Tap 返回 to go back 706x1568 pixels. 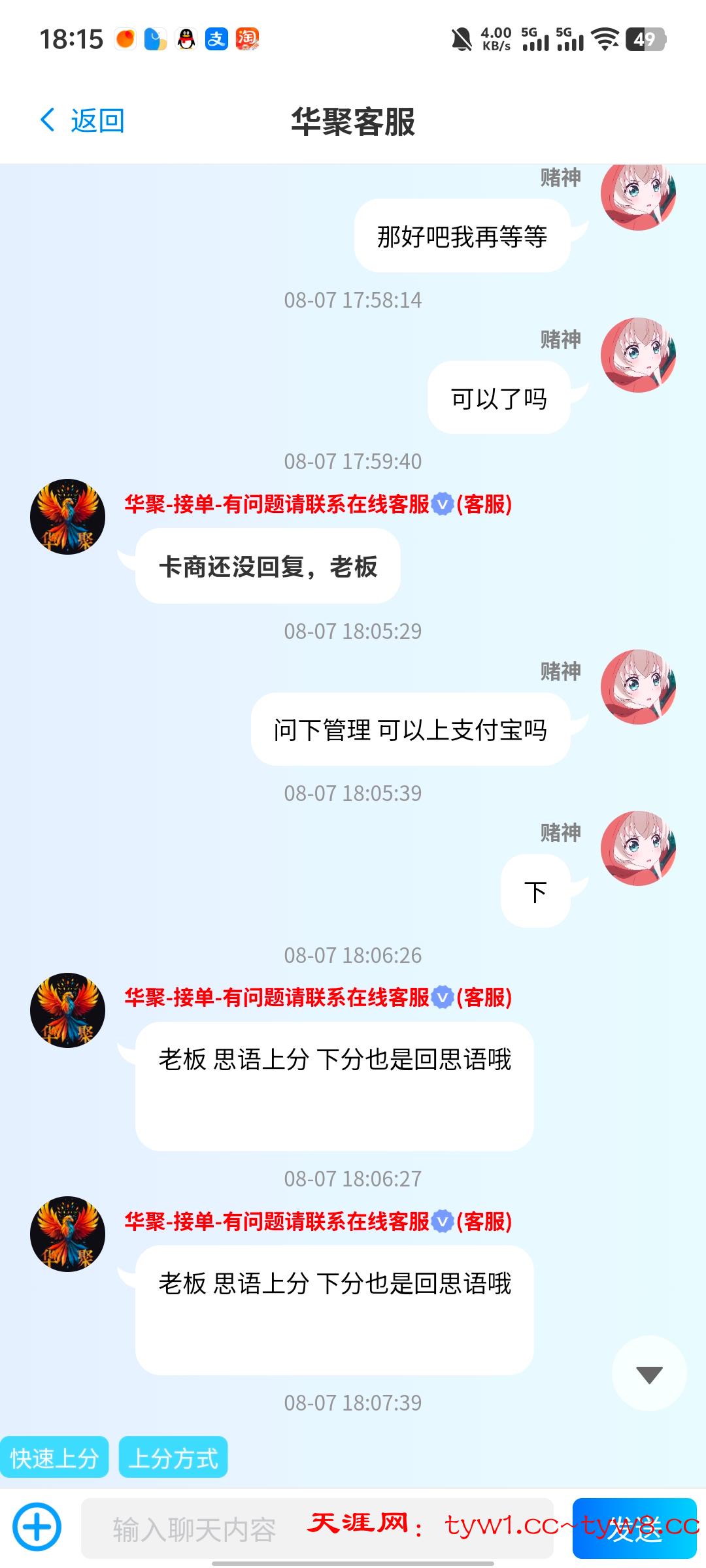[82, 121]
